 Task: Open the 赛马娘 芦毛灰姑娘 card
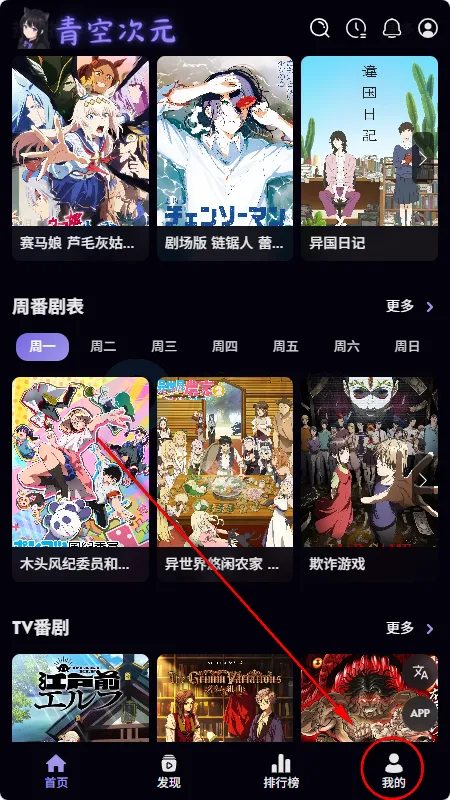pyautogui.click(x=81, y=158)
